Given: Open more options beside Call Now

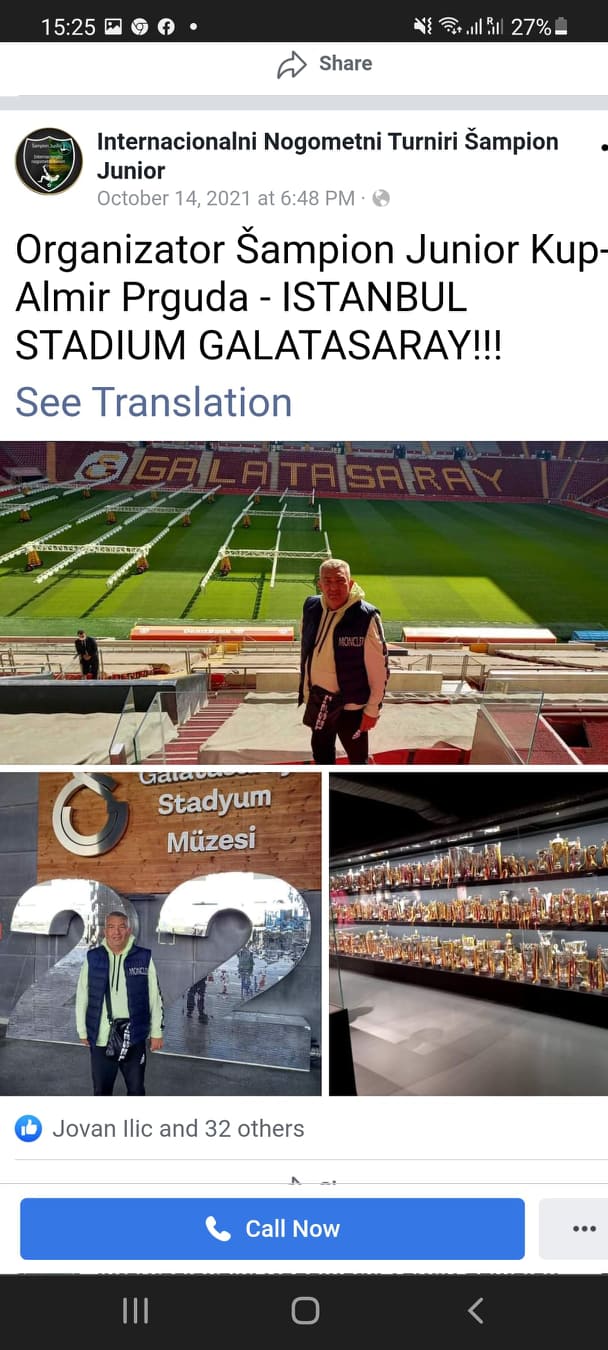Looking at the screenshot, I should pyautogui.click(x=583, y=1229).
